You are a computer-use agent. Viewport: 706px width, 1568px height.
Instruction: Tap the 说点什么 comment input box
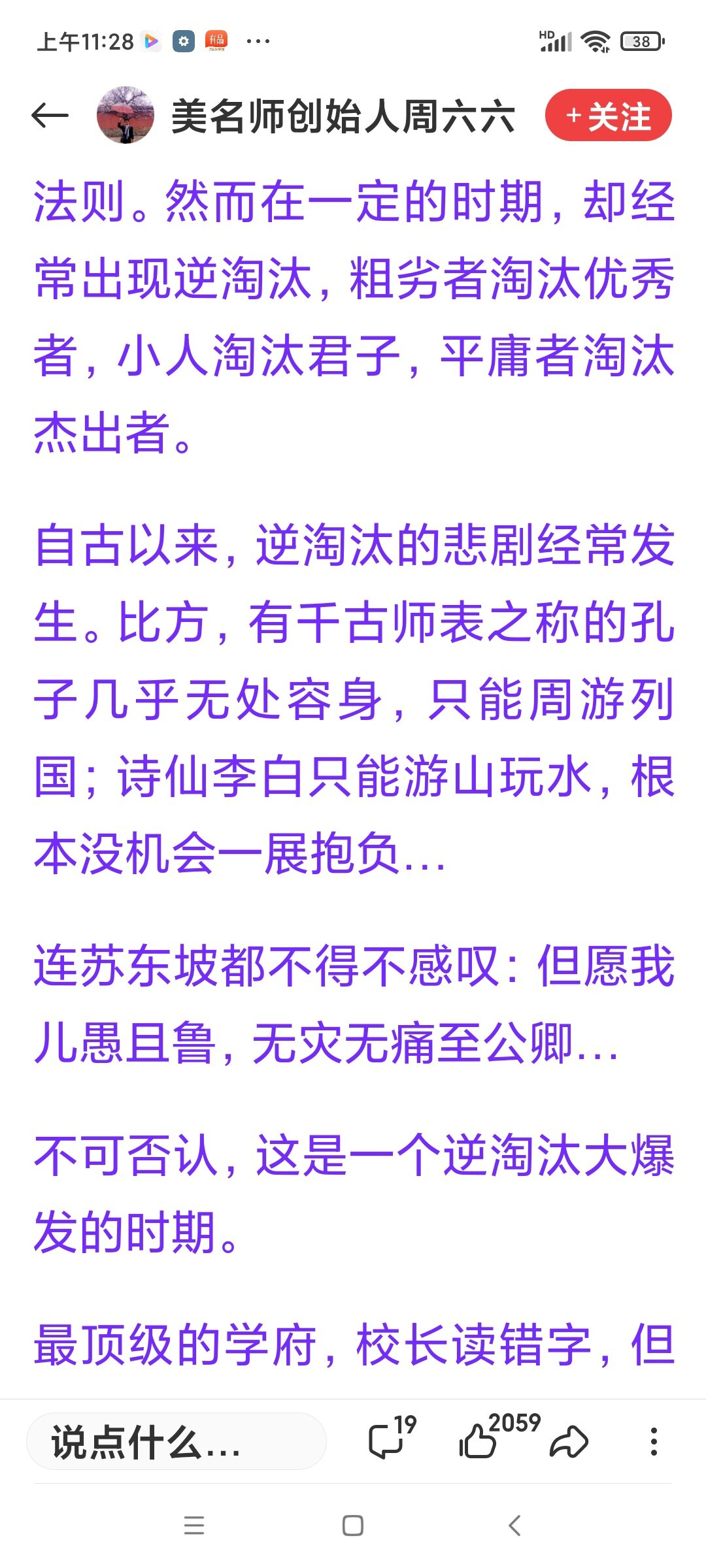[176, 1441]
